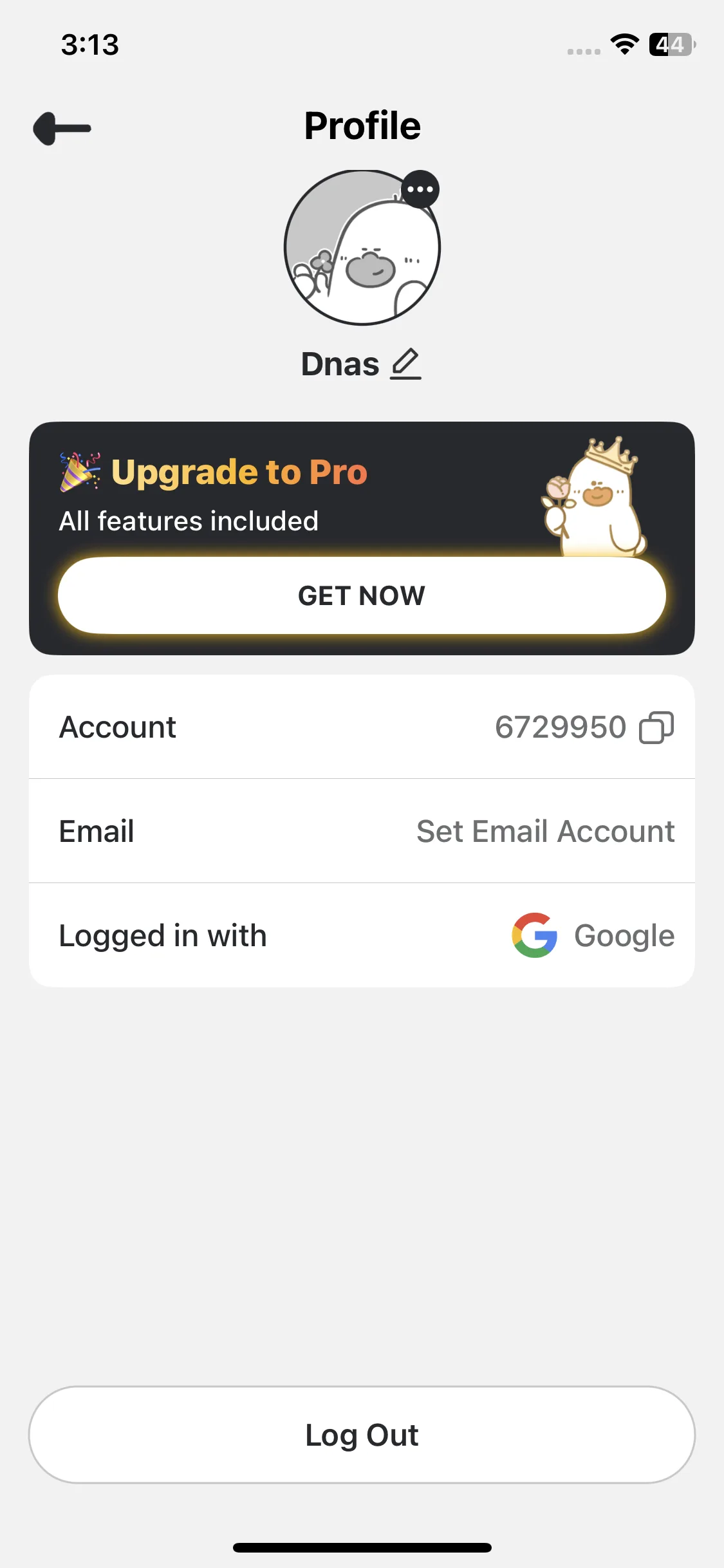Edit the username Dnas with the pencil

point(406,364)
